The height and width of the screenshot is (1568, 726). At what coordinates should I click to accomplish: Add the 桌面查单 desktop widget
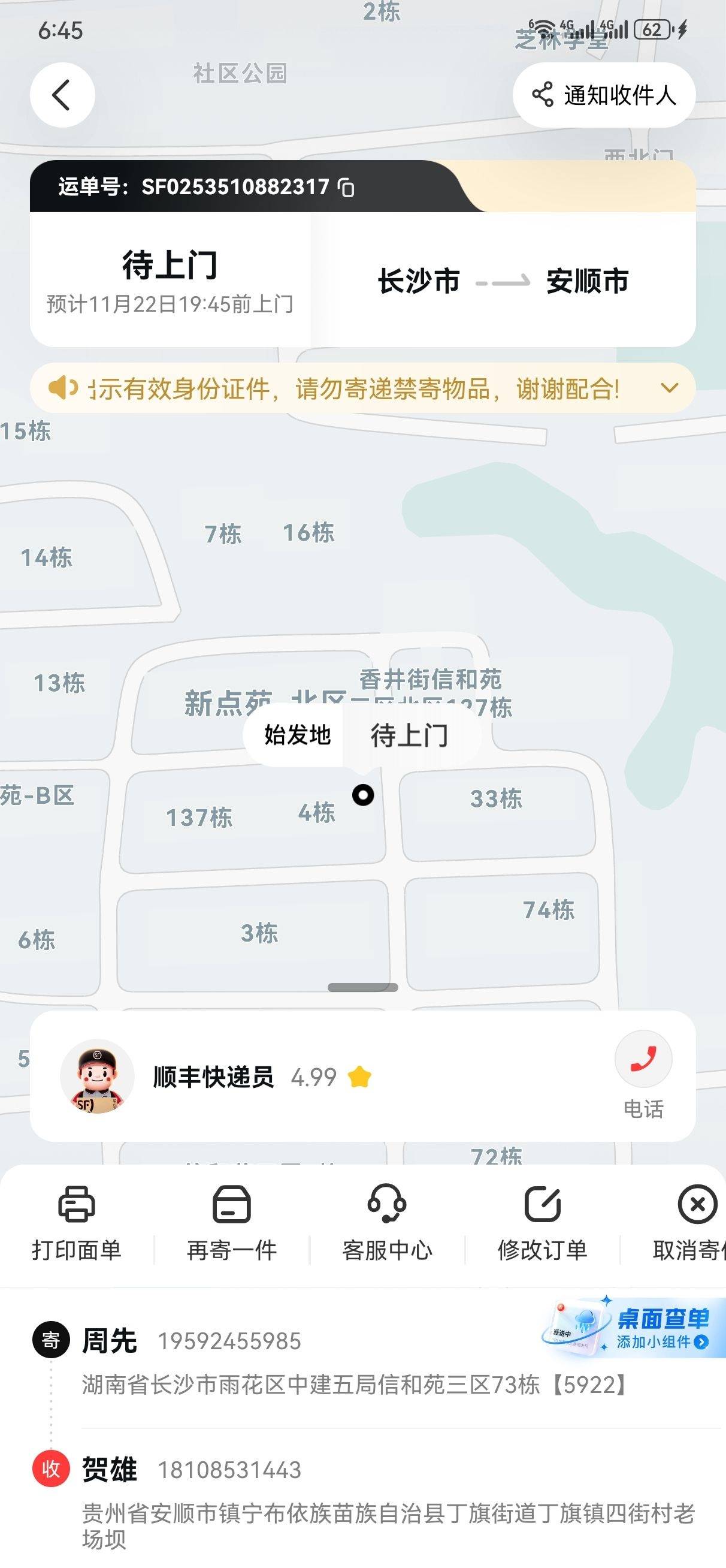click(x=661, y=1329)
